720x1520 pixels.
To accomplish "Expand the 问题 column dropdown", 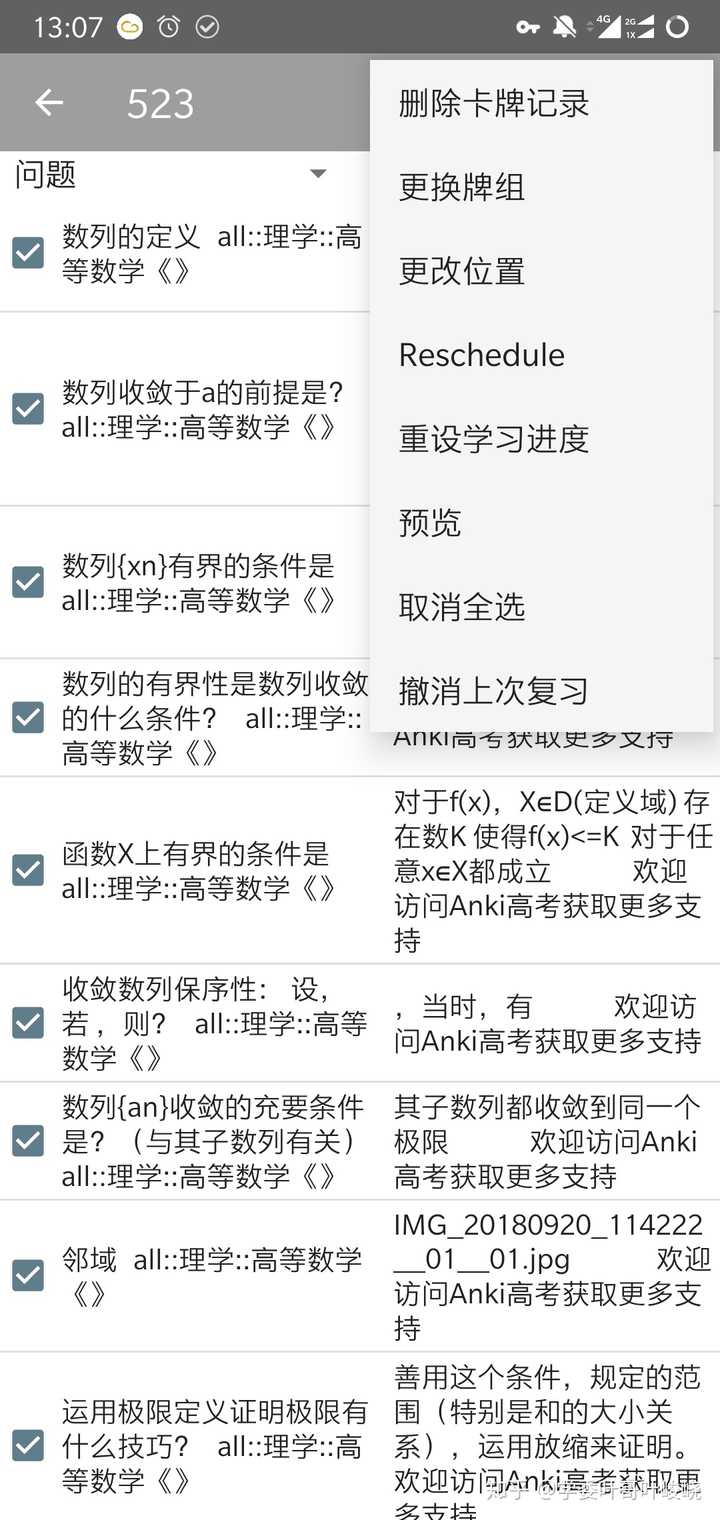I will (318, 174).
